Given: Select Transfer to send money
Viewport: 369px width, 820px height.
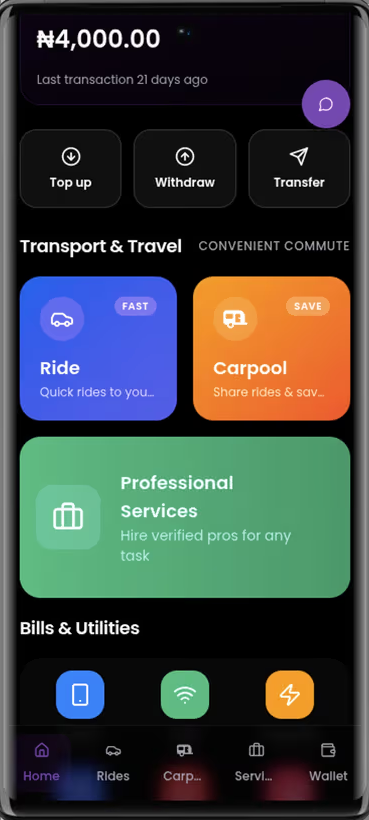Looking at the screenshot, I should tap(299, 168).
